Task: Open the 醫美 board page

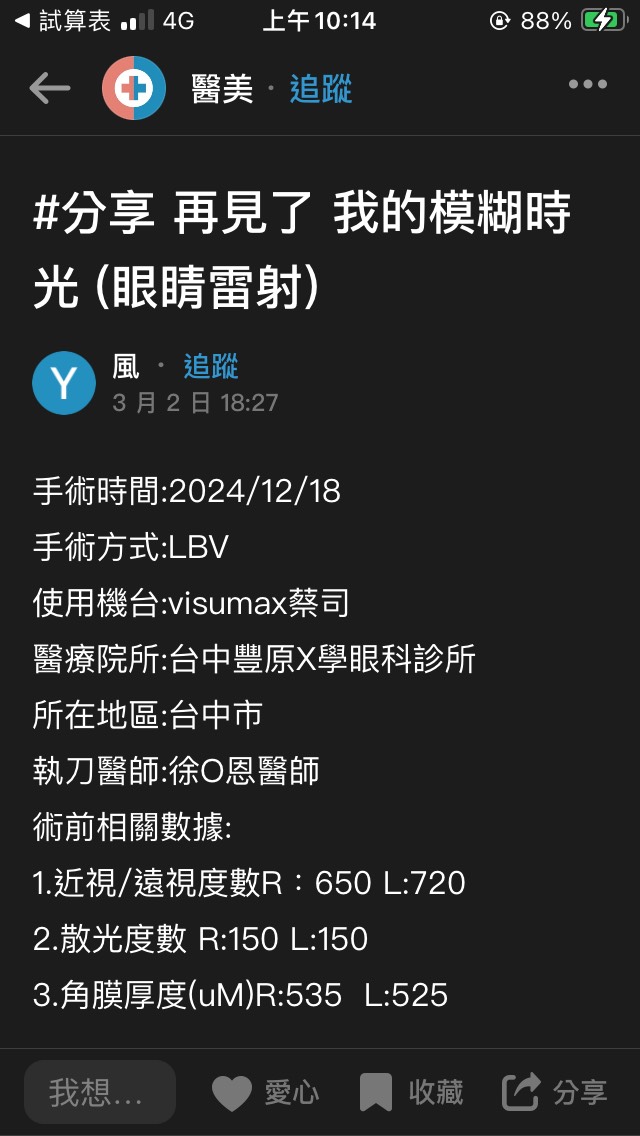Action: pos(221,89)
